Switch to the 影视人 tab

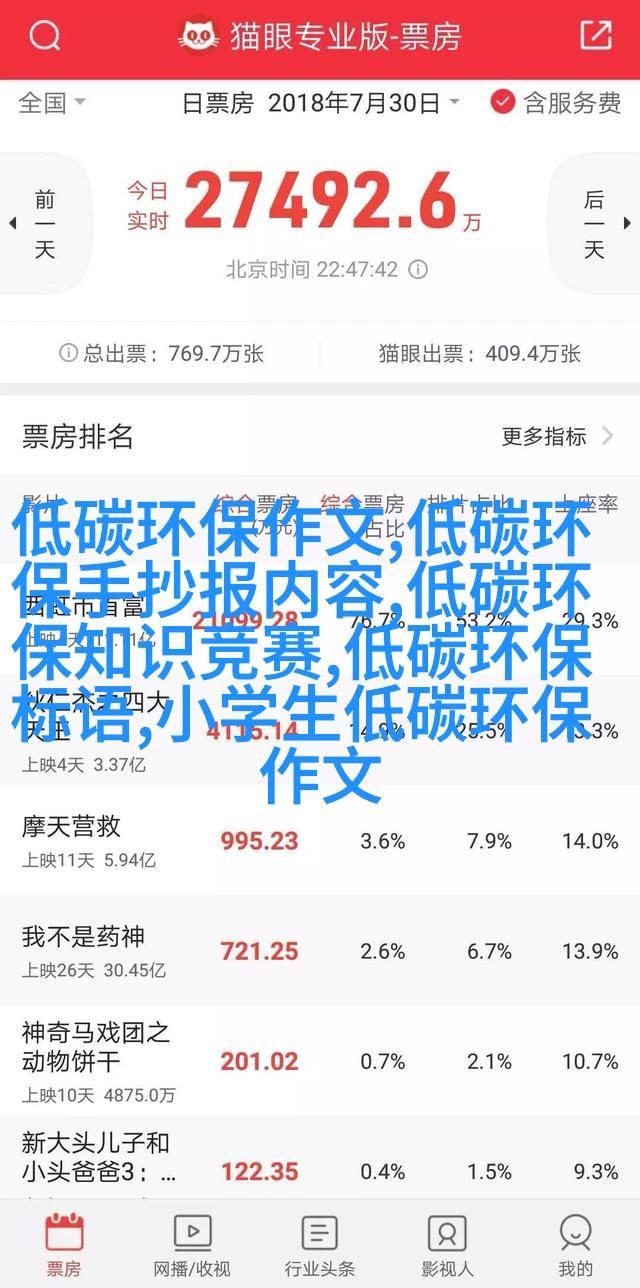coord(447,1243)
